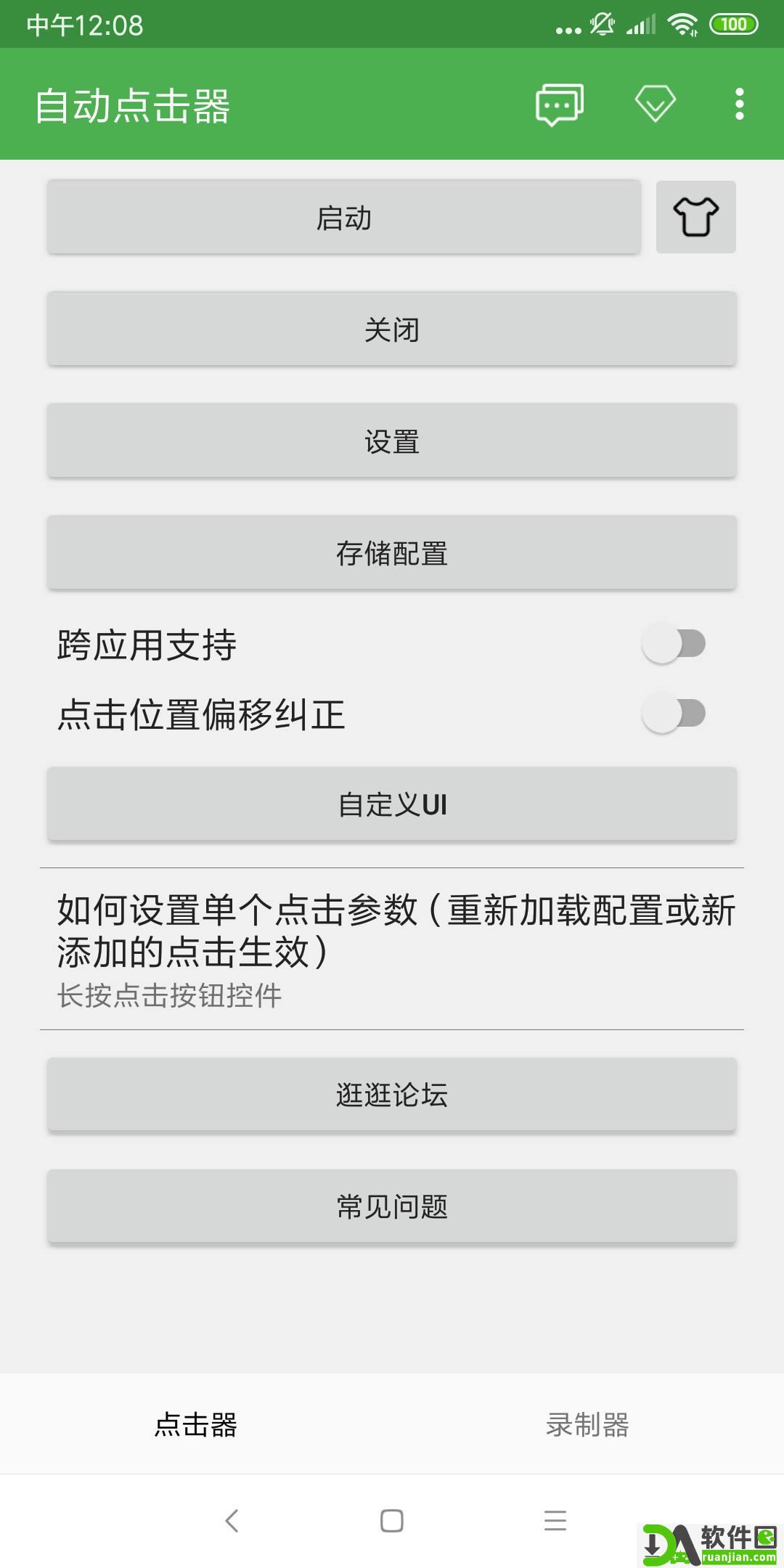Tap the muted notification bell icon
This screenshot has width=784, height=1568.
601,23
